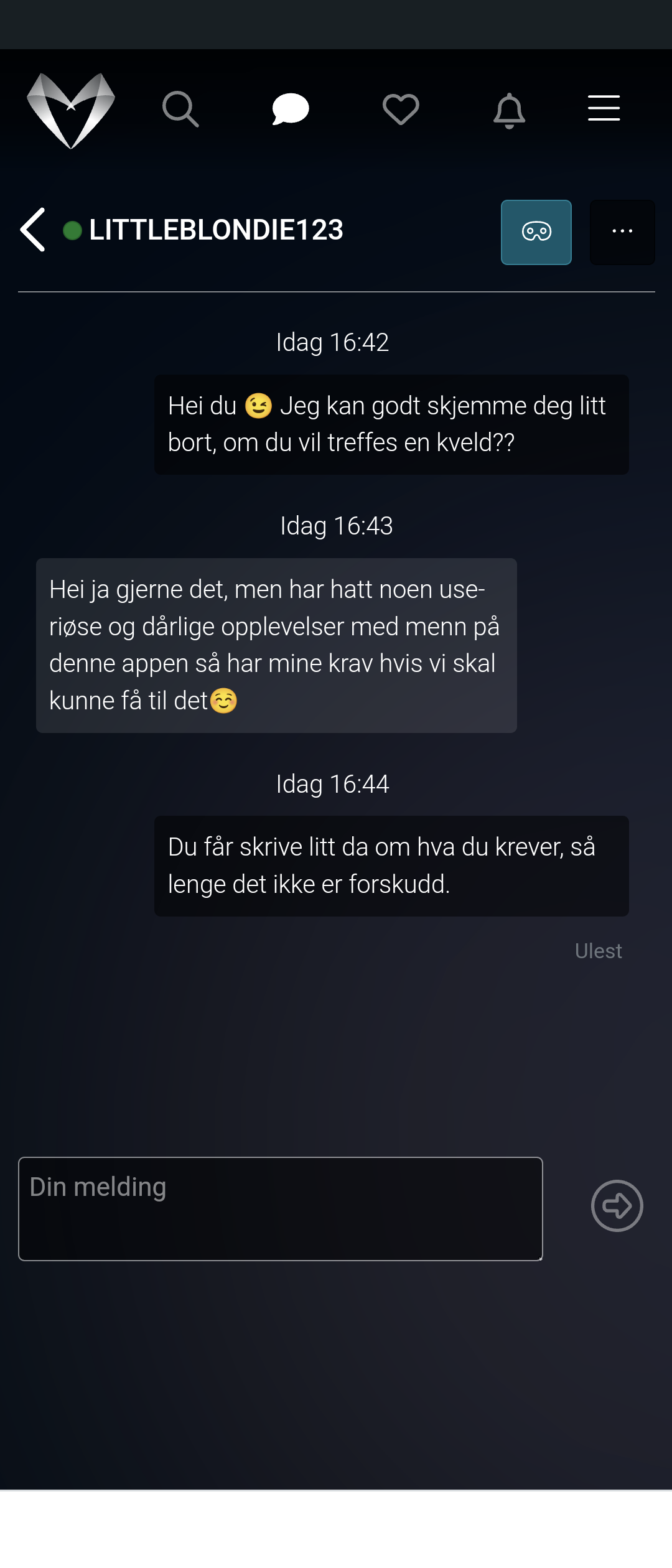Open the messages chat bubble
The image size is (672, 1568).
point(291,110)
